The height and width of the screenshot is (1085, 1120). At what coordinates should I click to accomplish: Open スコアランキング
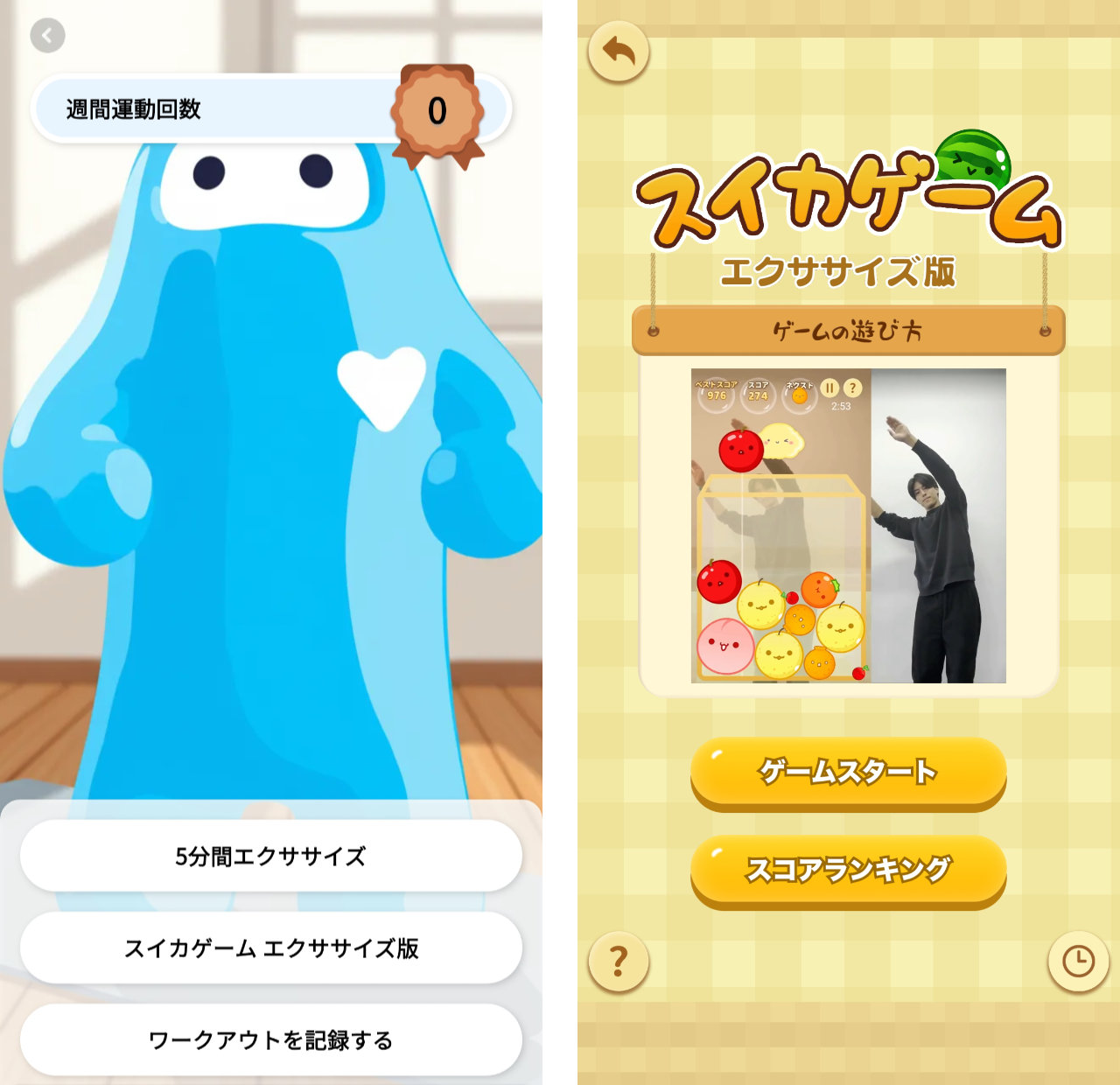tap(848, 870)
